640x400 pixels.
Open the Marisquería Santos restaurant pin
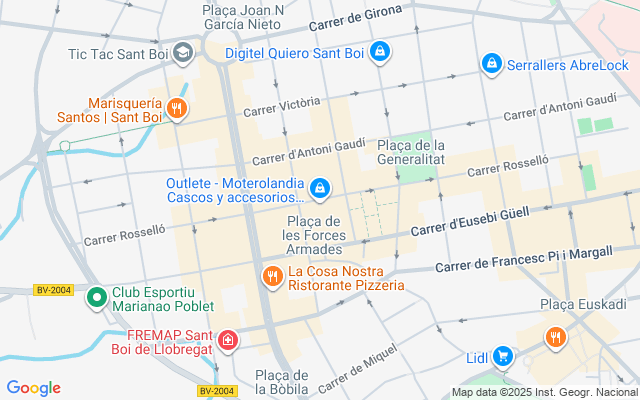point(177,108)
